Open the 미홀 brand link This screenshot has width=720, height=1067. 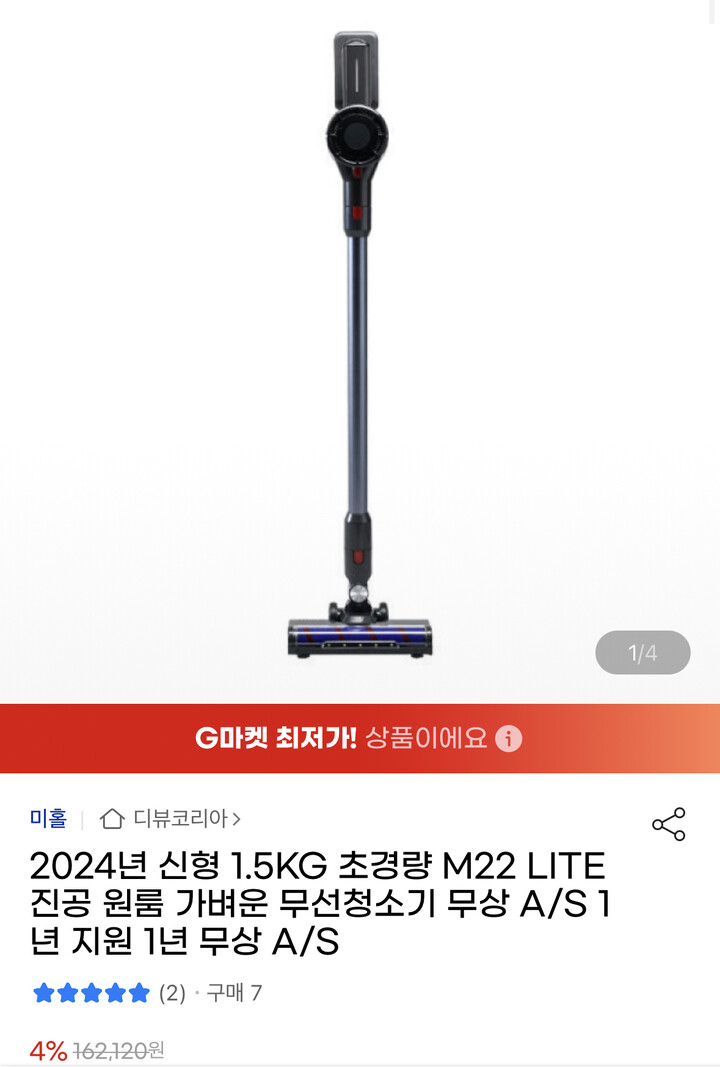45,818
